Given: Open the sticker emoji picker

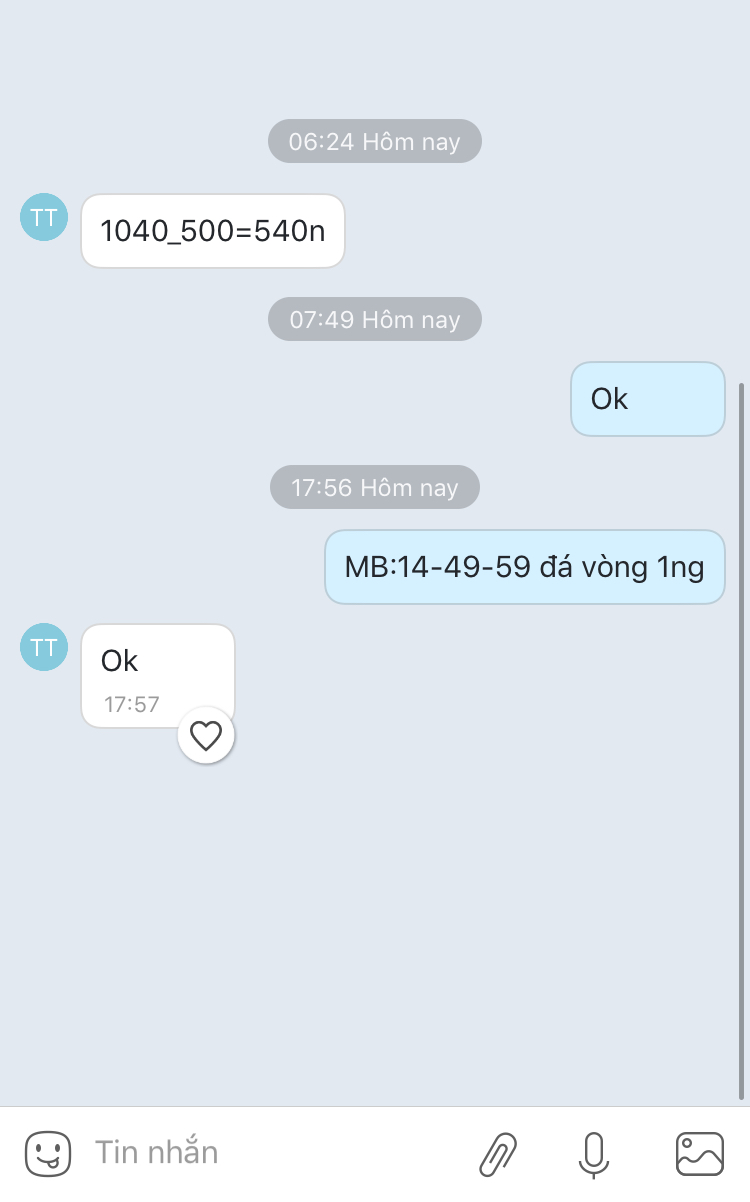Looking at the screenshot, I should [x=48, y=1153].
